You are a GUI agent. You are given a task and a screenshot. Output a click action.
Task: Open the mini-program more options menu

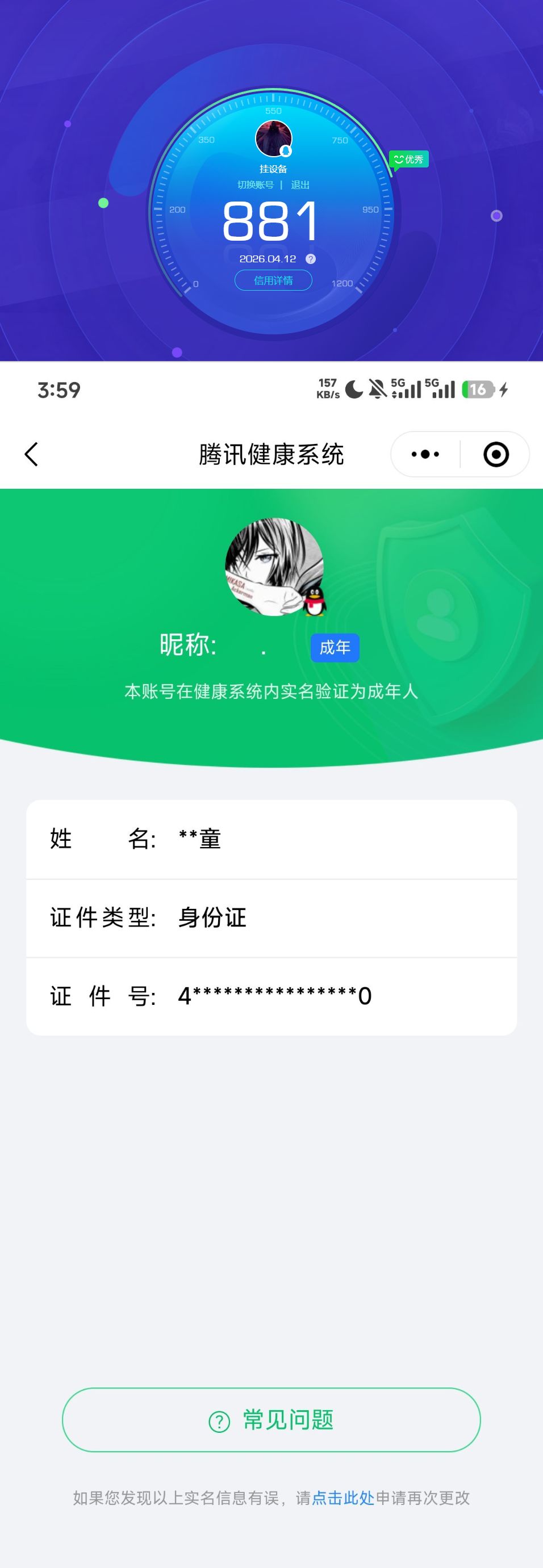click(424, 454)
